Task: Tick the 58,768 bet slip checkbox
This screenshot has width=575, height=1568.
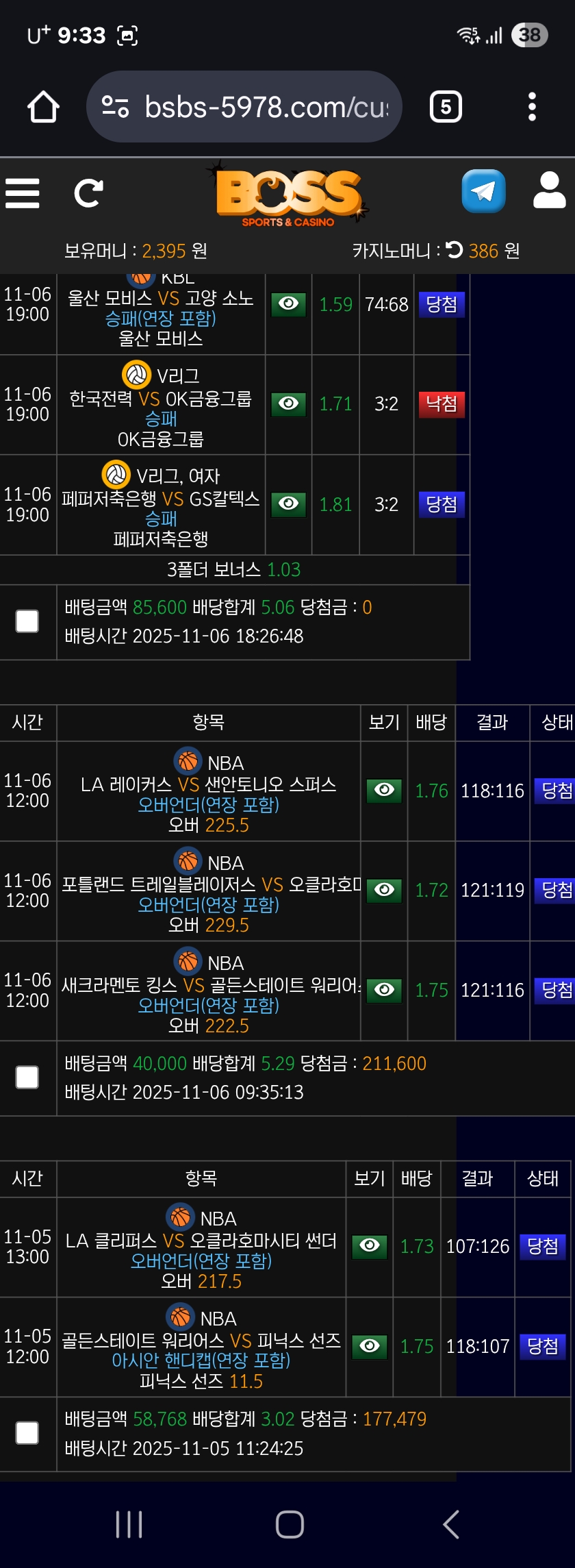Action: coord(27,1433)
